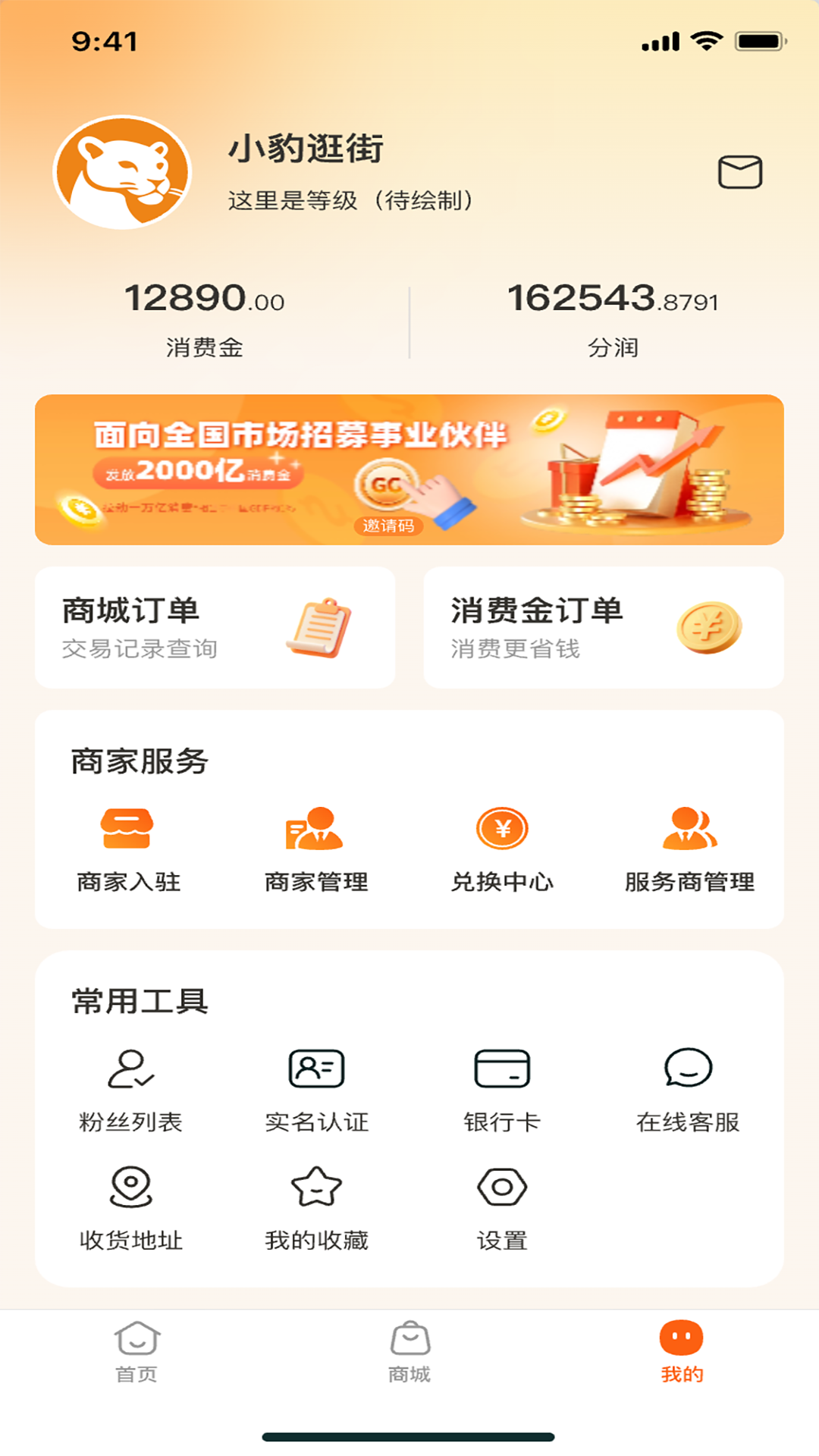This screenshot has width=819, height=1456.
Task: Open 商家入驻 merchant onboarding icon
Action: pyautogui.click(x=129, y=846)
